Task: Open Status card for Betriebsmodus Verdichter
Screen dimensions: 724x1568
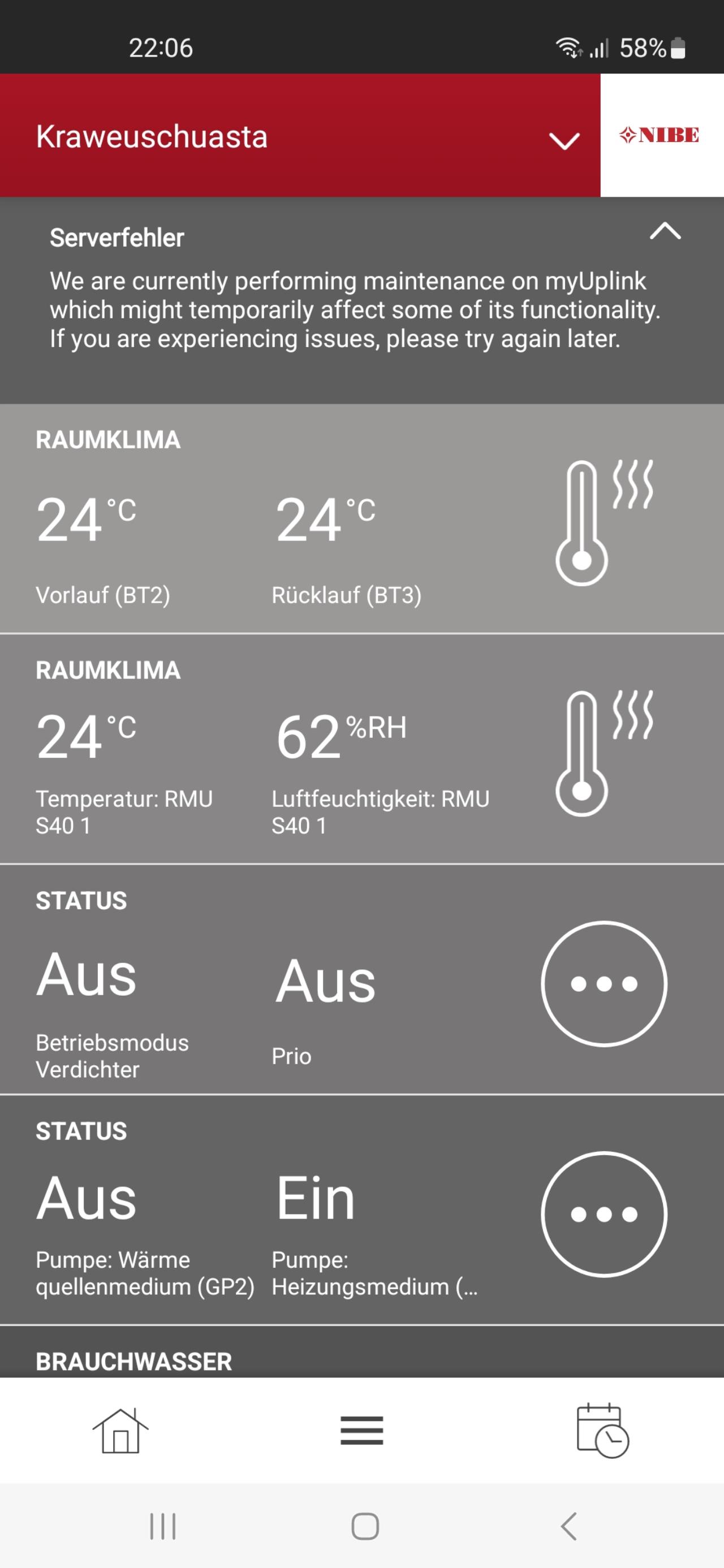Action: pos(361,979)
